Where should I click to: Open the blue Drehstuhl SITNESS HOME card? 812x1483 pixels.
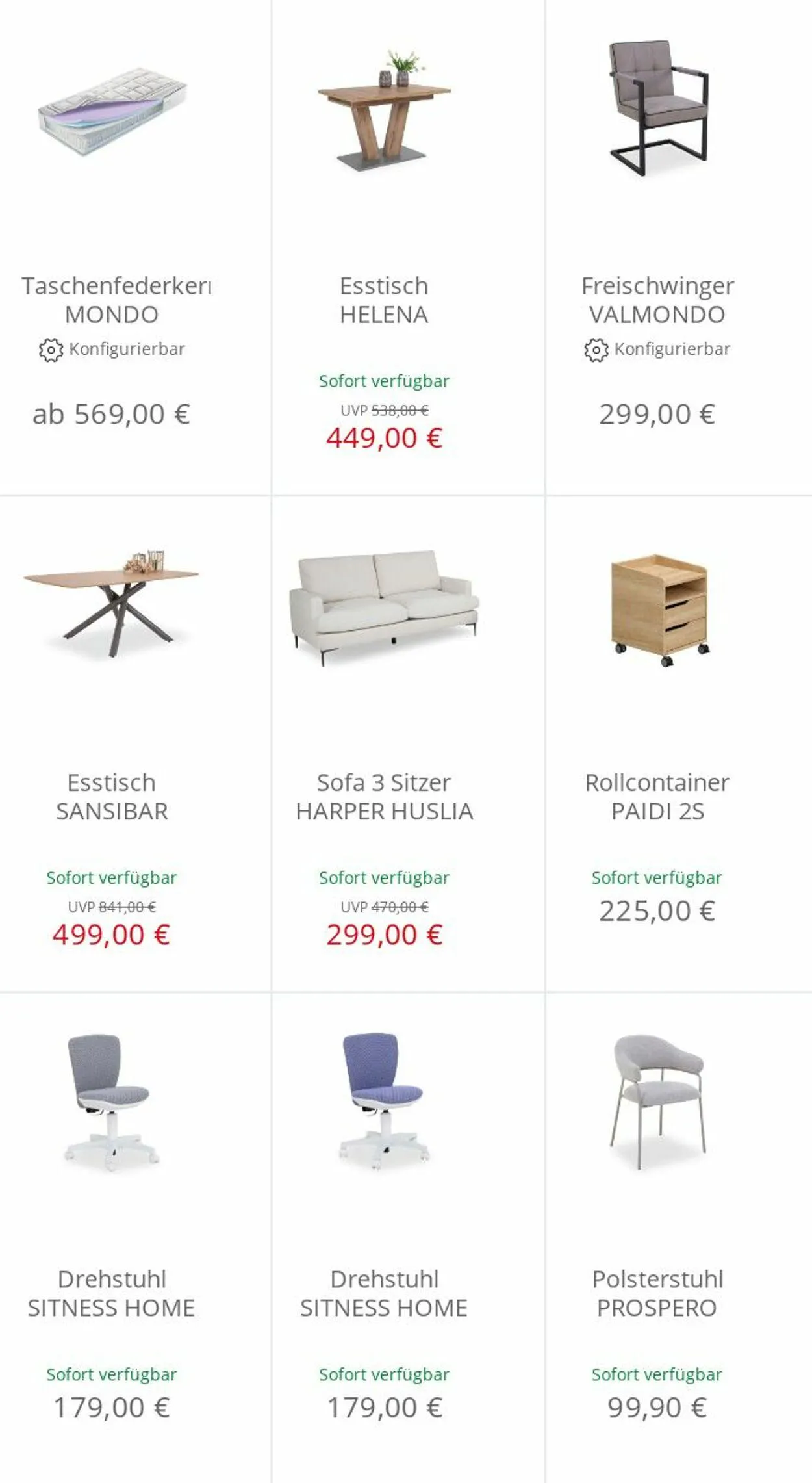click(x=408, y=1238)
